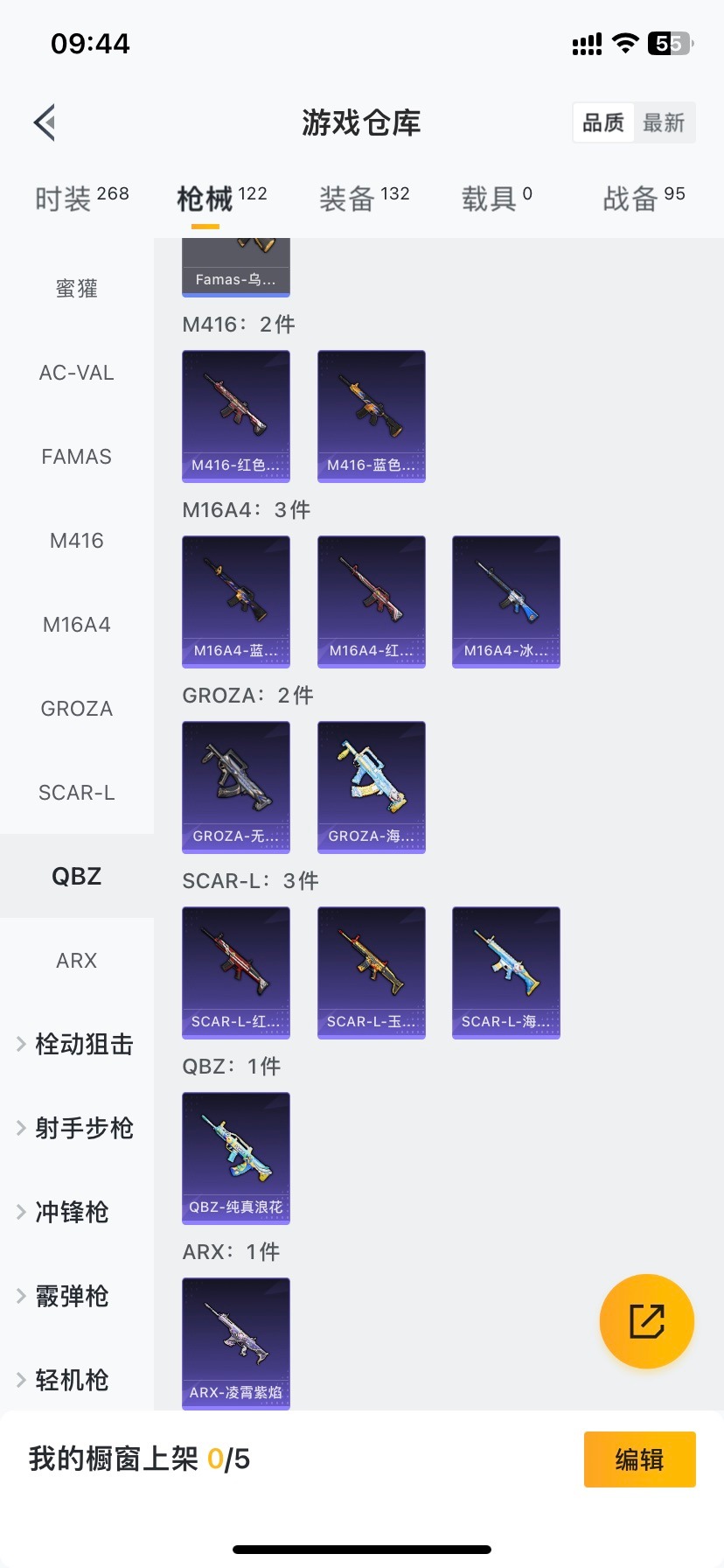Open the 装备 tab
724x1568 pixels.
coord(364,199)
